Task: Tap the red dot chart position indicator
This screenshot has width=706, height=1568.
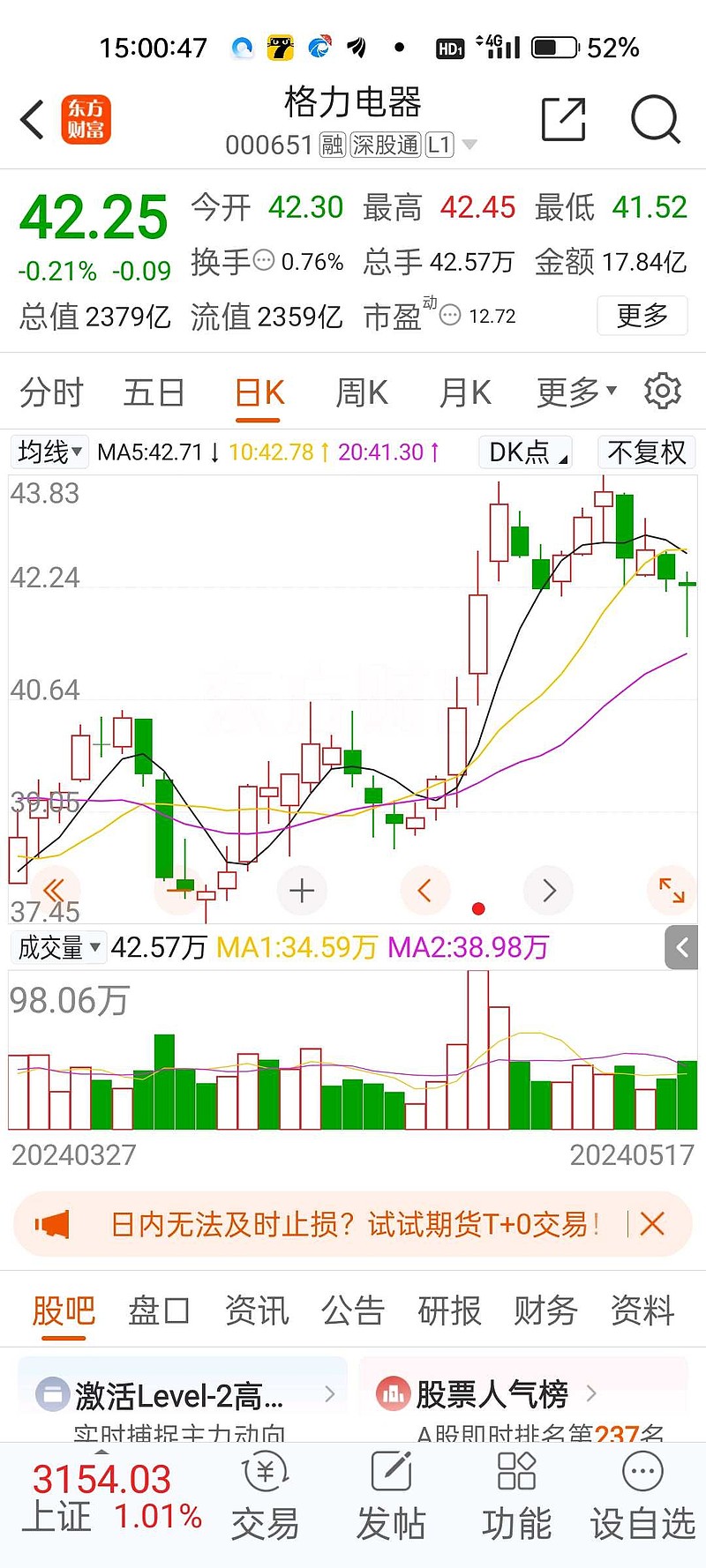Action: 478,907
